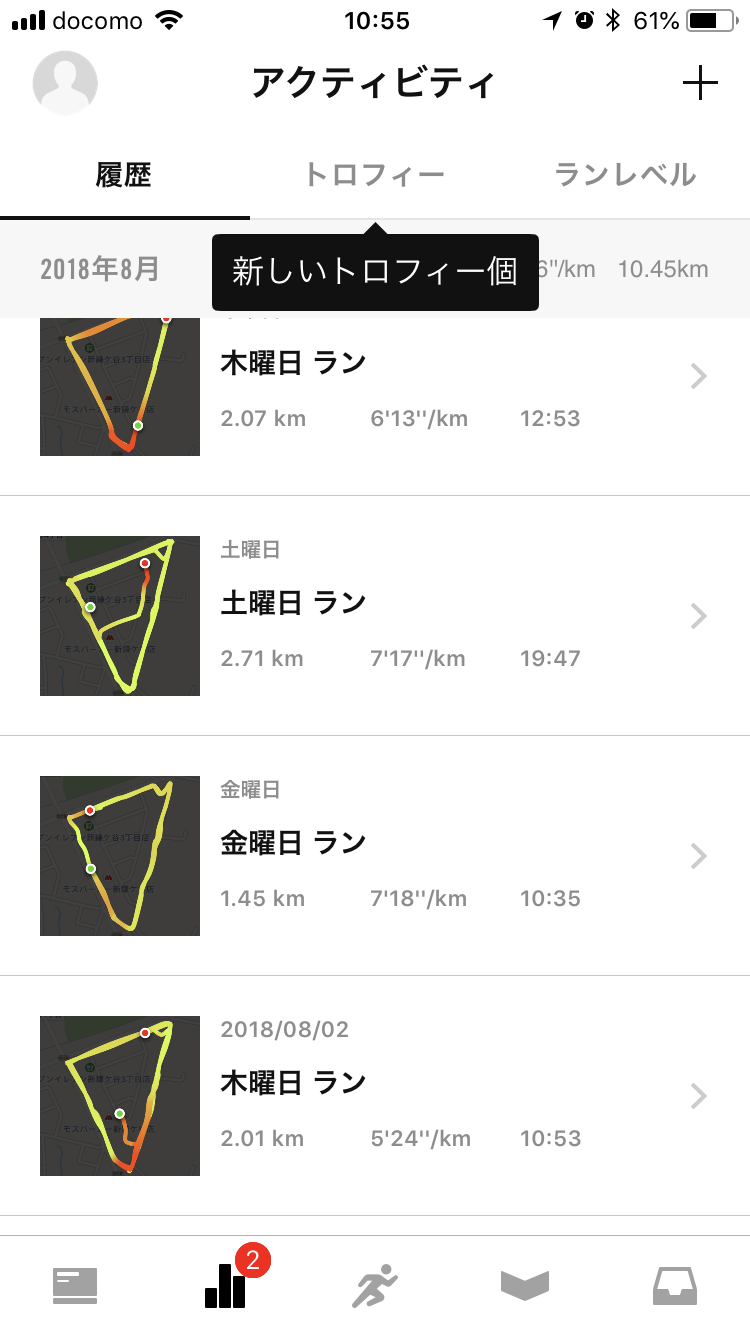Open the 2.07 km 木曜日 ラン entry
This screenshot has width=750, height=1334.
tap(375, 407)
